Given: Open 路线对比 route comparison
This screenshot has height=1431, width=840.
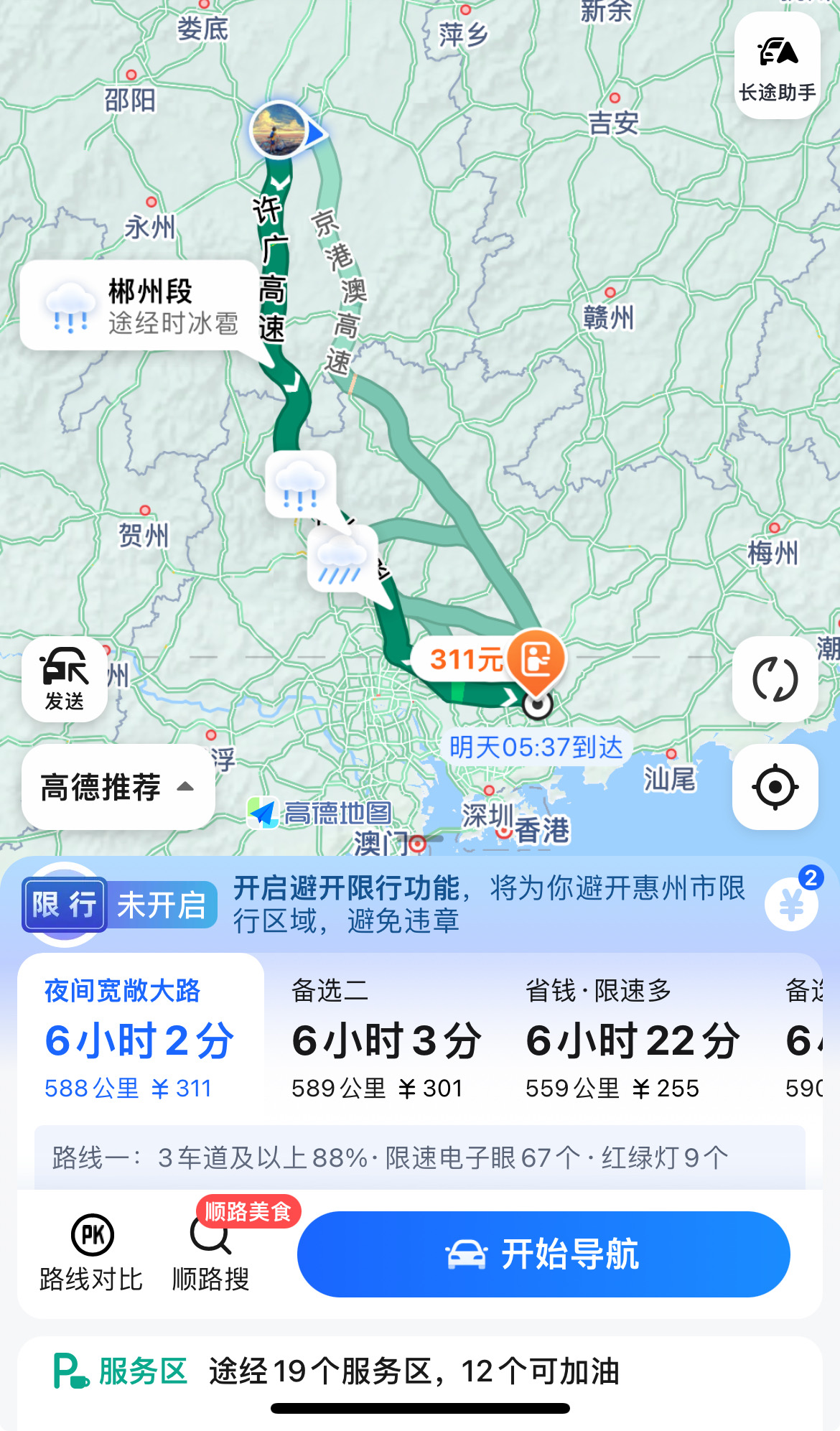Looking at the screenshot, I should [92, 1253].
